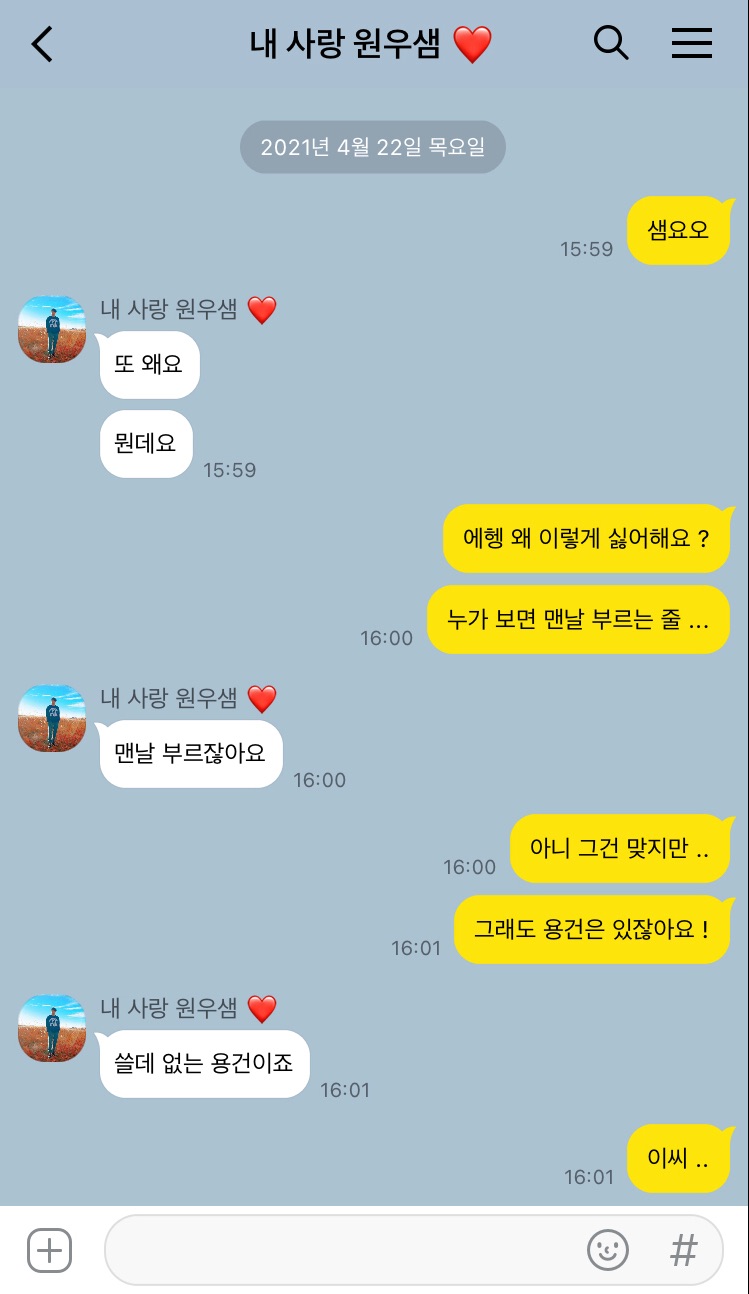Tap the back arrow to exit the chat
Viewport: 749px width, 1294px height.
(40, 44)
